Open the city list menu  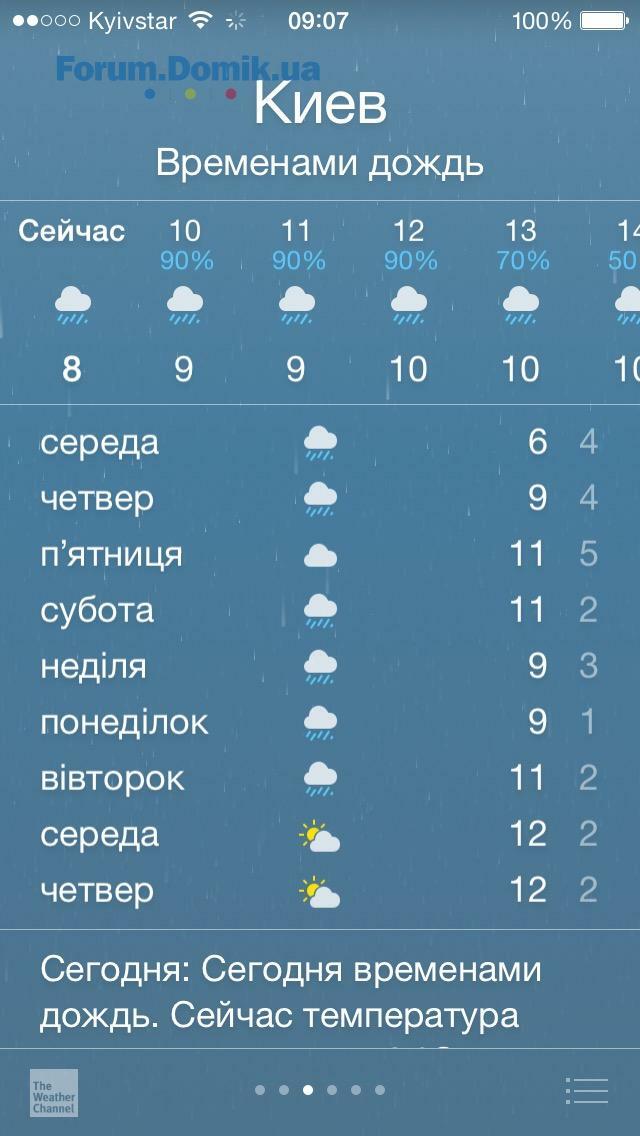click(x=586, y=1090)
